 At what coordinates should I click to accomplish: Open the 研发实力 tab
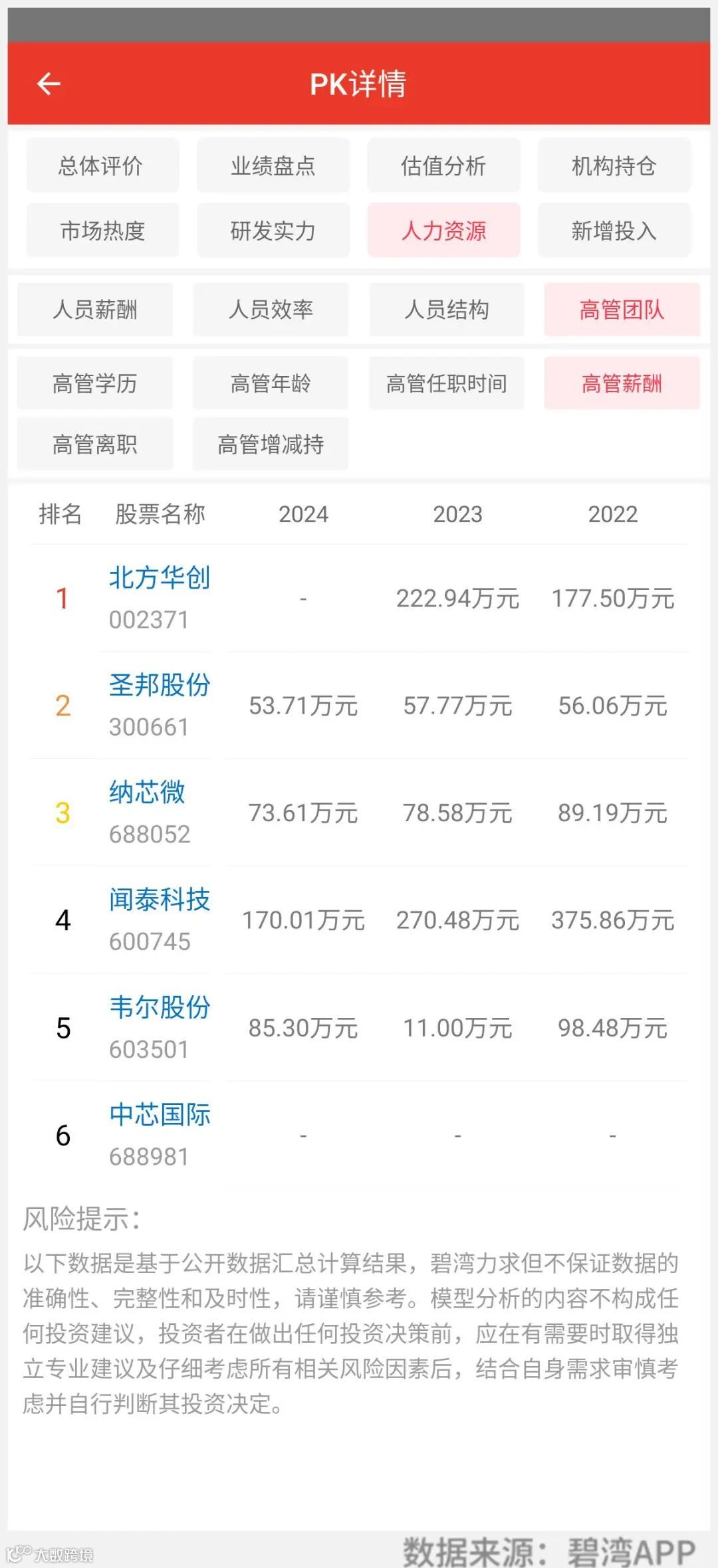point(273,231)
